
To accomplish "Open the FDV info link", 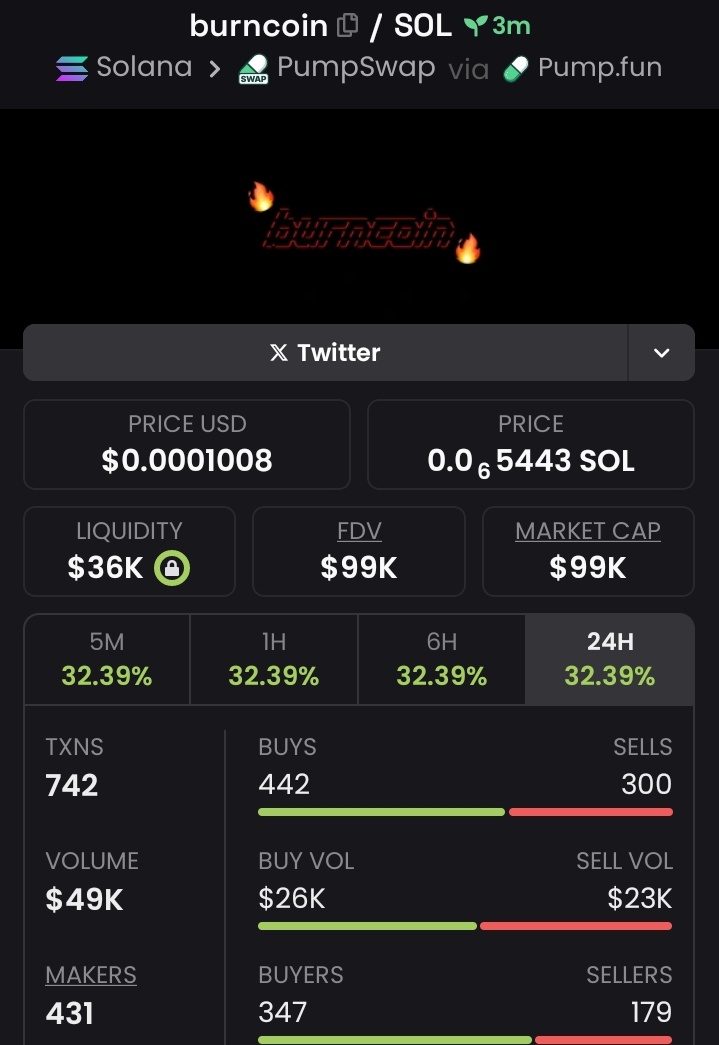I will tap(359, 531).
